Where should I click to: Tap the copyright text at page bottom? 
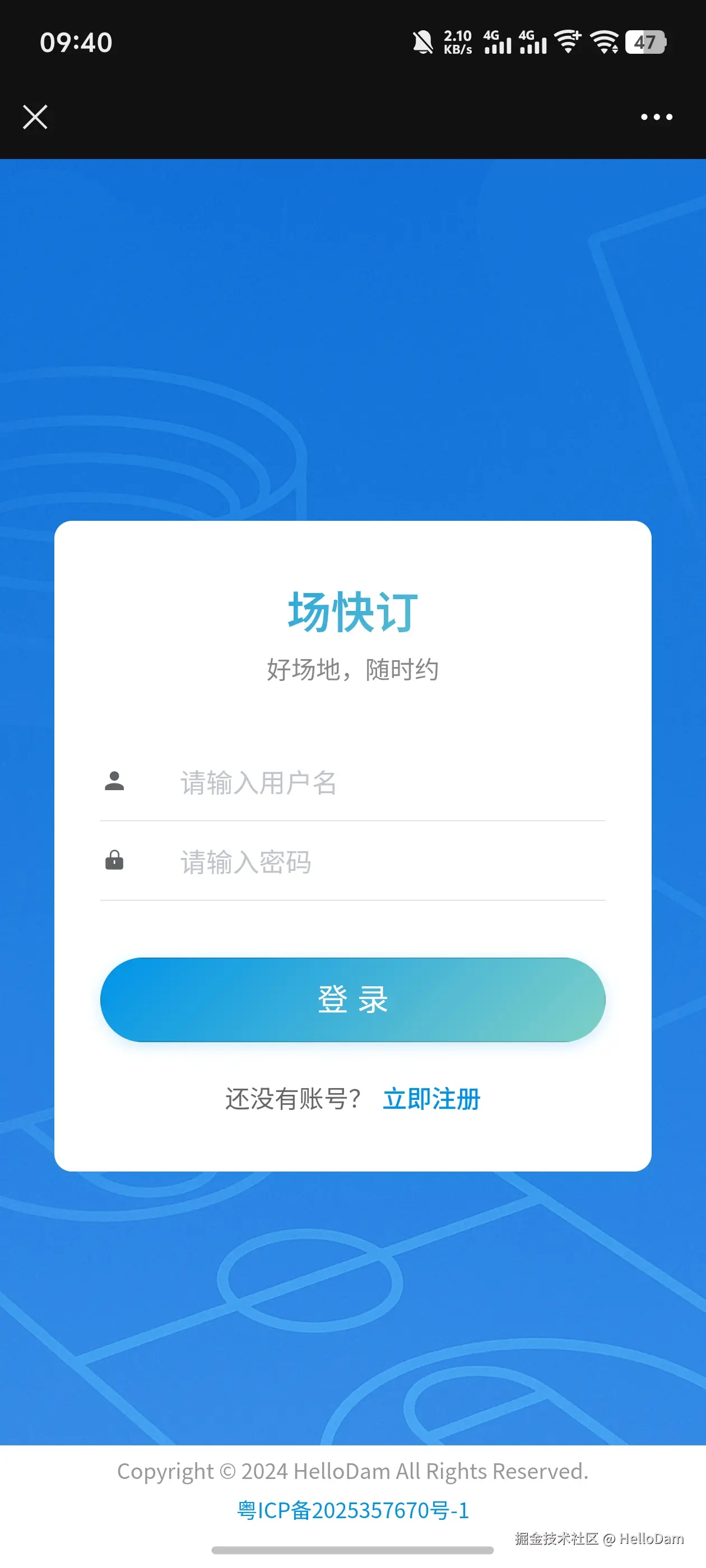[x=354, y=1471]
